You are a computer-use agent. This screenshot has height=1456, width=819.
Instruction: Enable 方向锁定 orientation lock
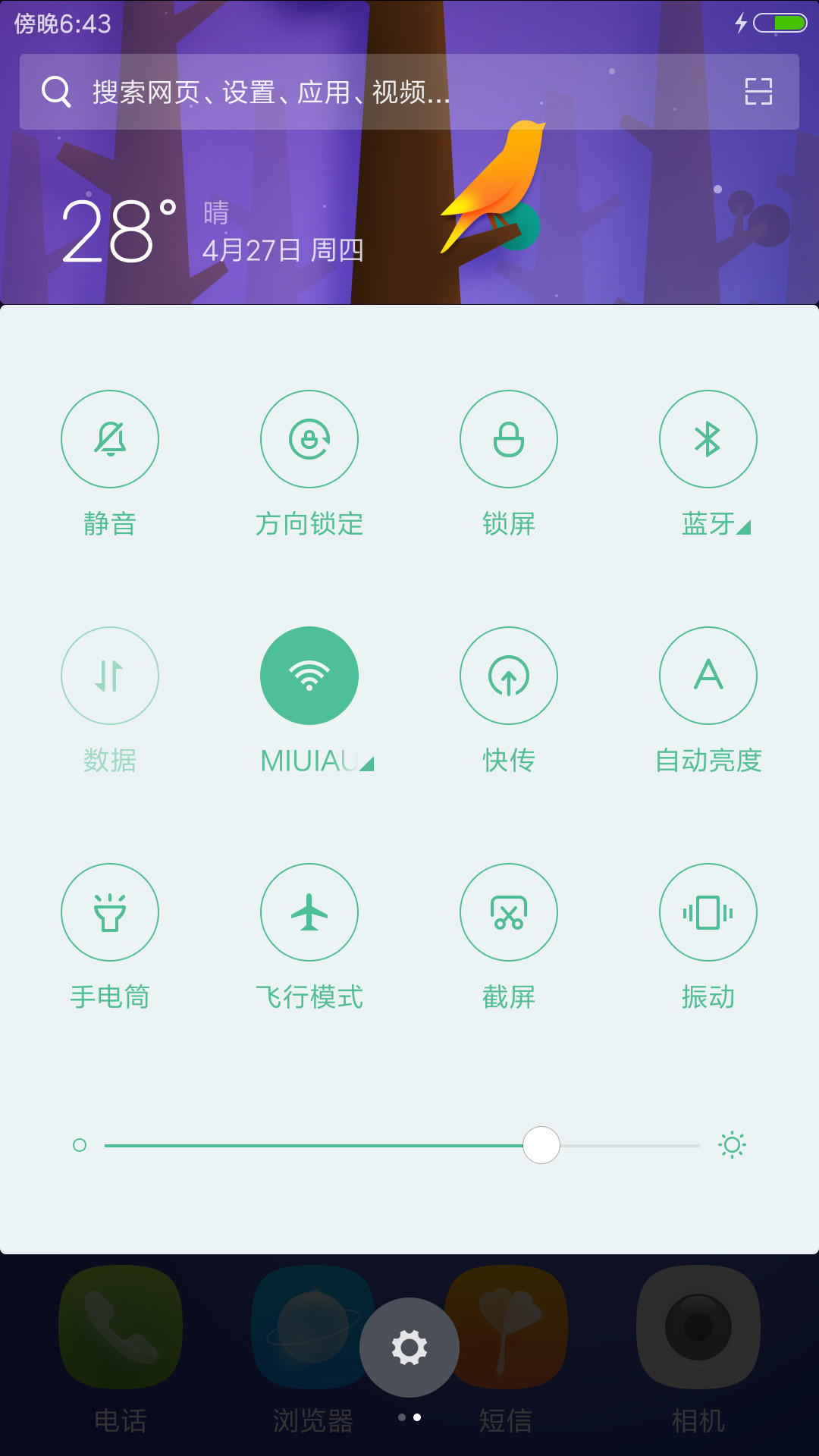pyautogui.click(x=309, y=439)
